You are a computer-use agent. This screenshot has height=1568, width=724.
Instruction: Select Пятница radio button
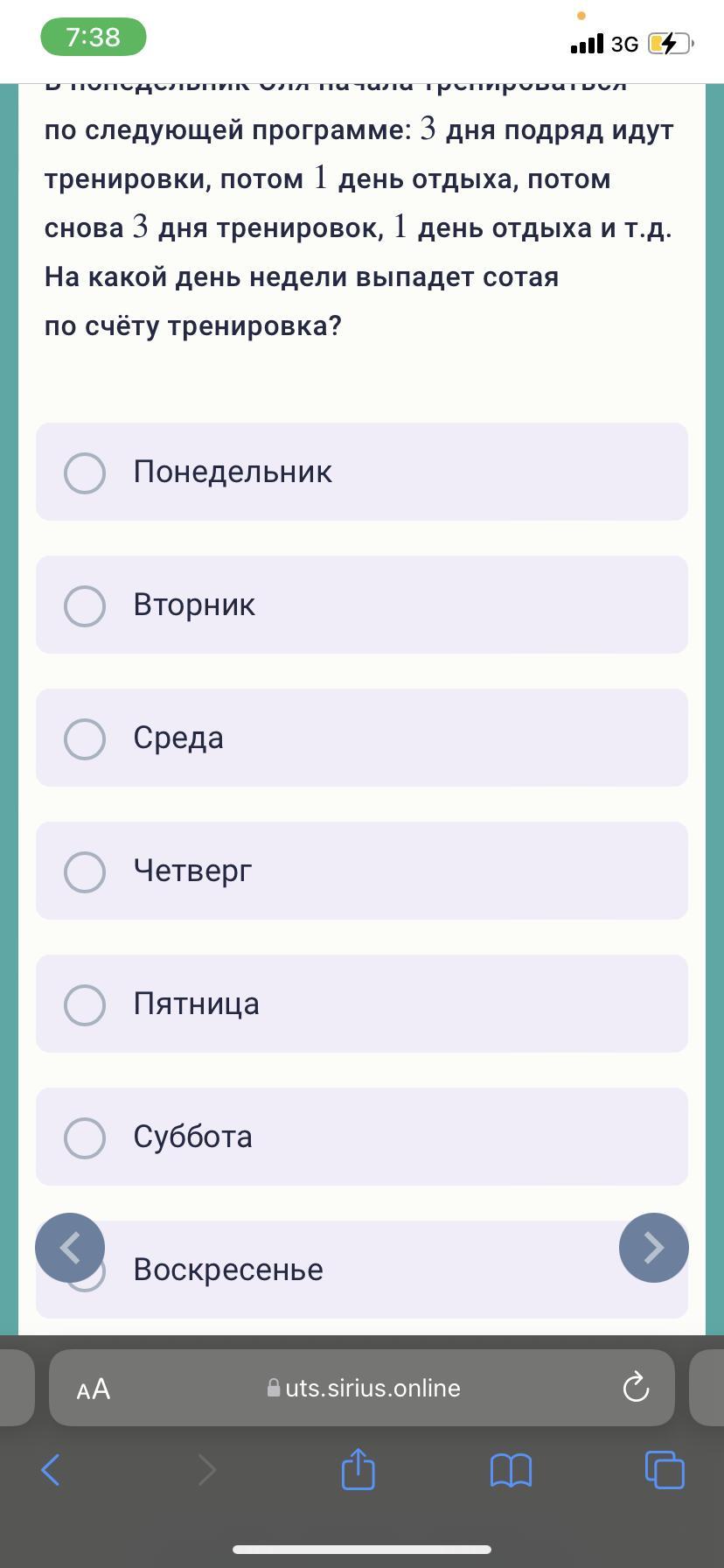85,1004
